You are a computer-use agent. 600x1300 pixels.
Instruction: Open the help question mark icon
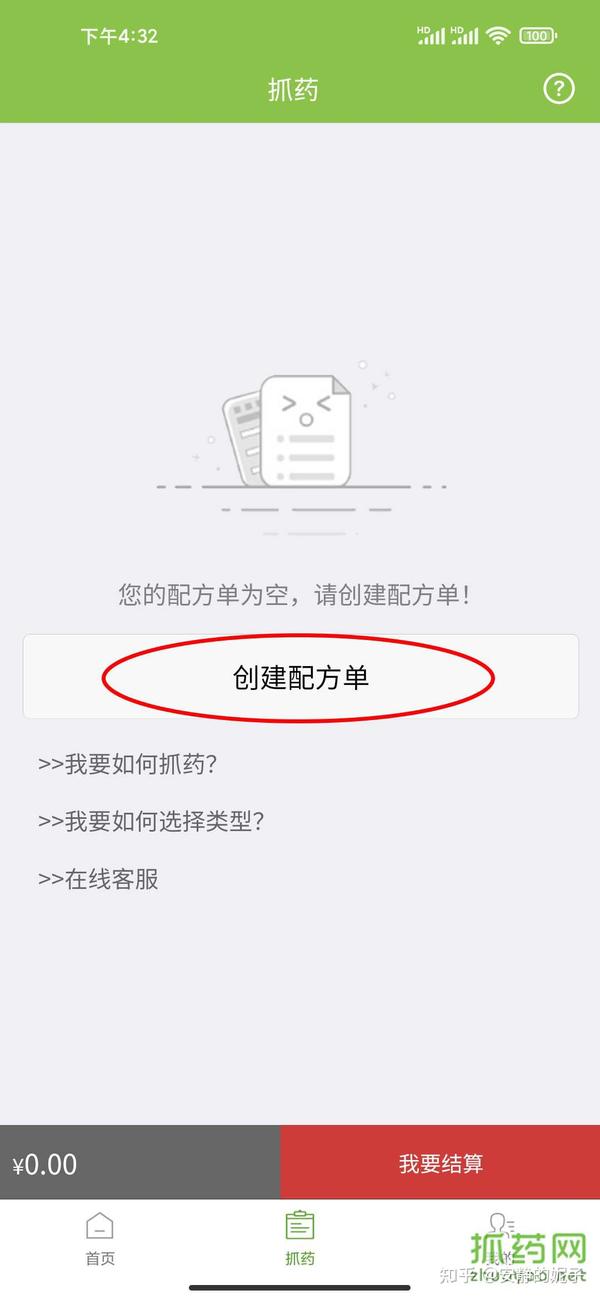[559, 88]
